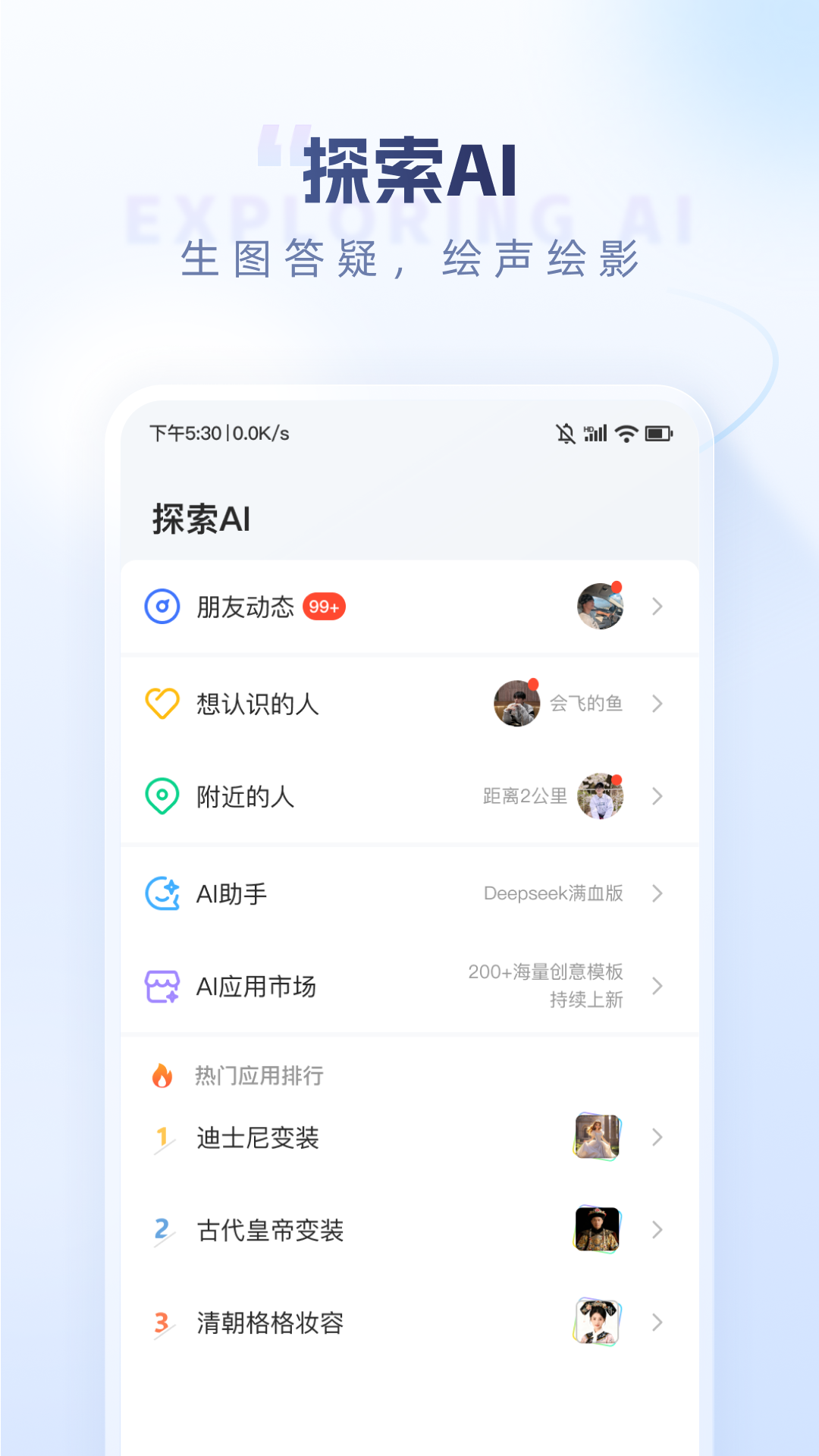Tap the 清朝格格妆容 thumbnail image
The height and width of the screenshot is (1456, 819).
pyautogui.click(x=598, y=1323)
